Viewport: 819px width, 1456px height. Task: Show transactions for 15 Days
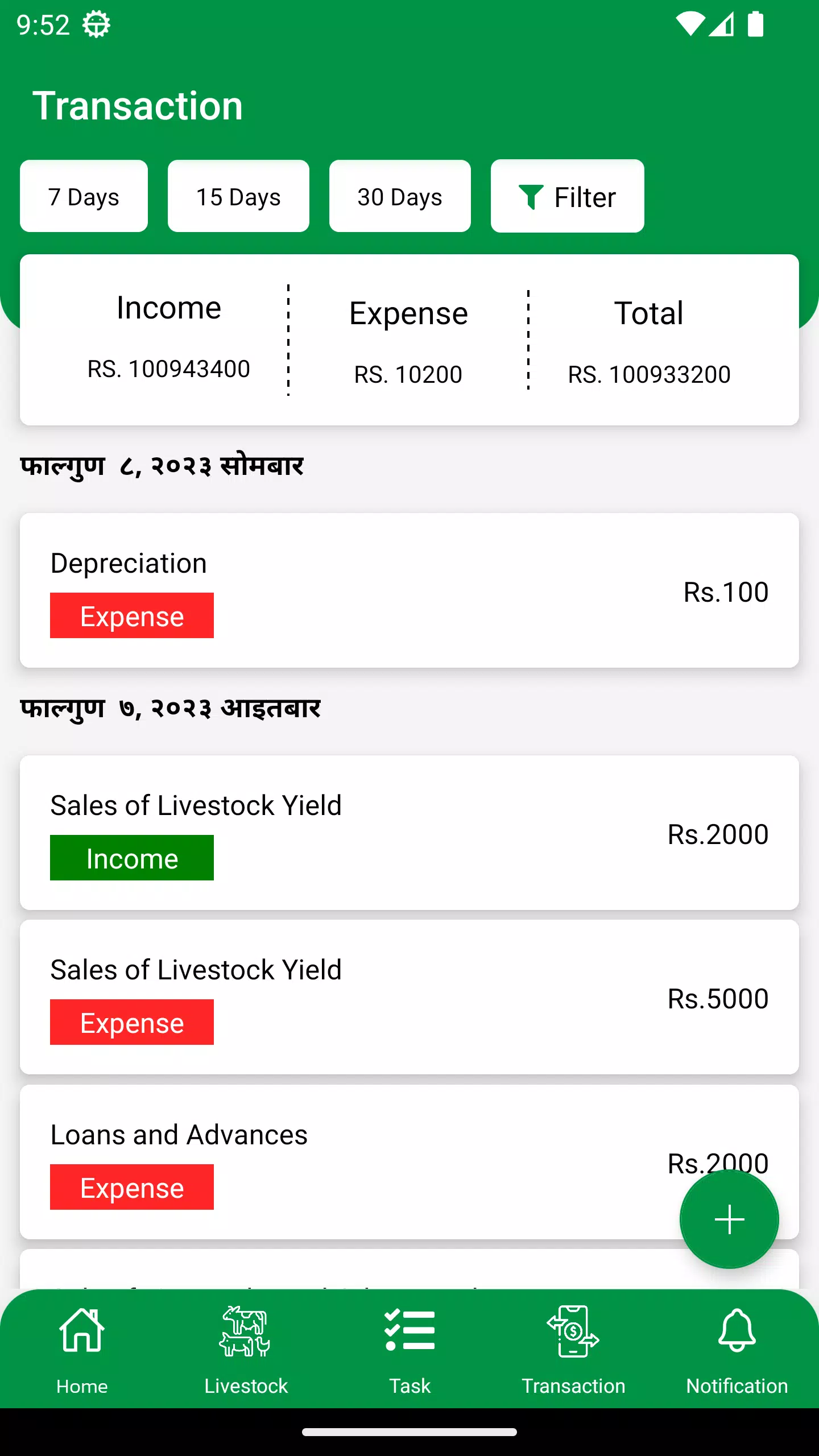pos(238,196)
